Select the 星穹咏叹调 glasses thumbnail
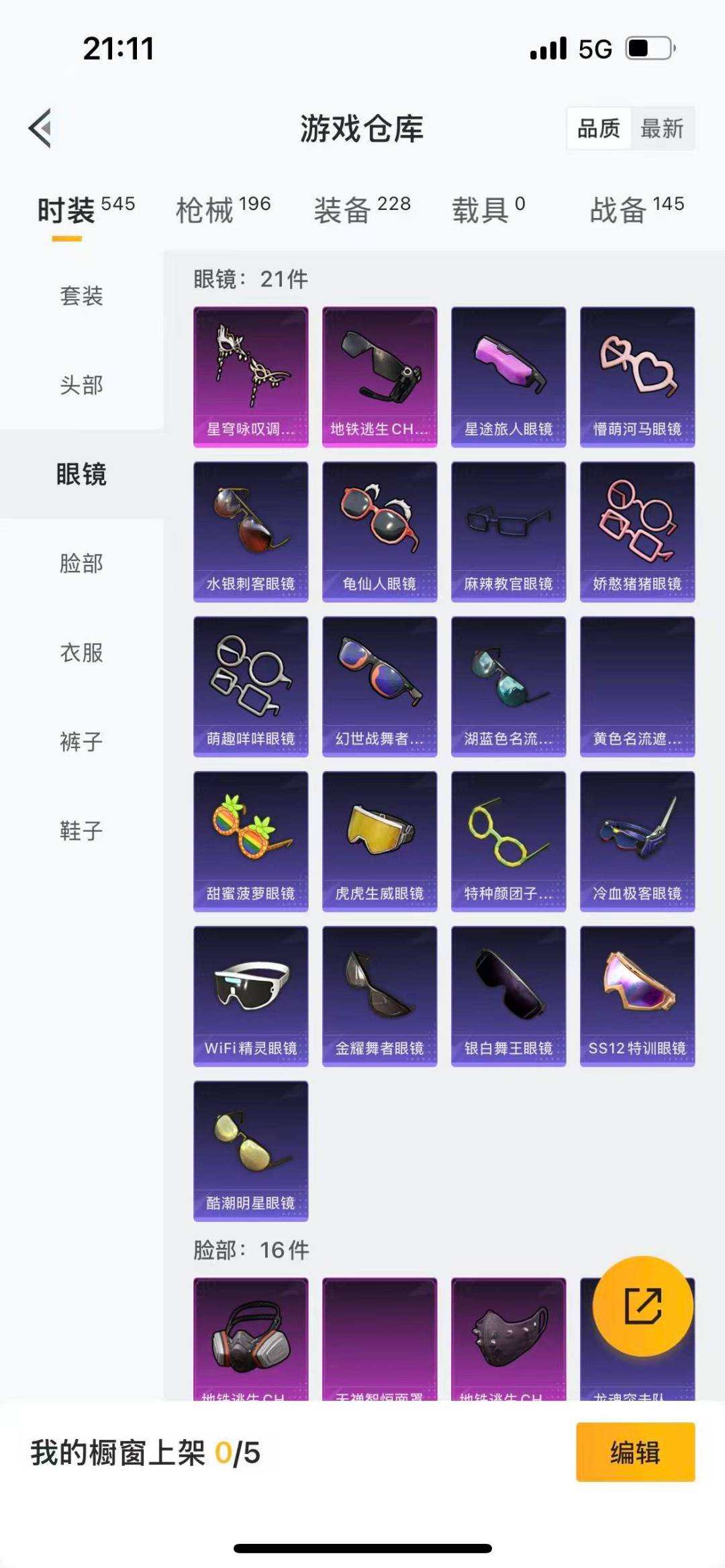This screenshot has width=725, height=1568. point(250,372)
